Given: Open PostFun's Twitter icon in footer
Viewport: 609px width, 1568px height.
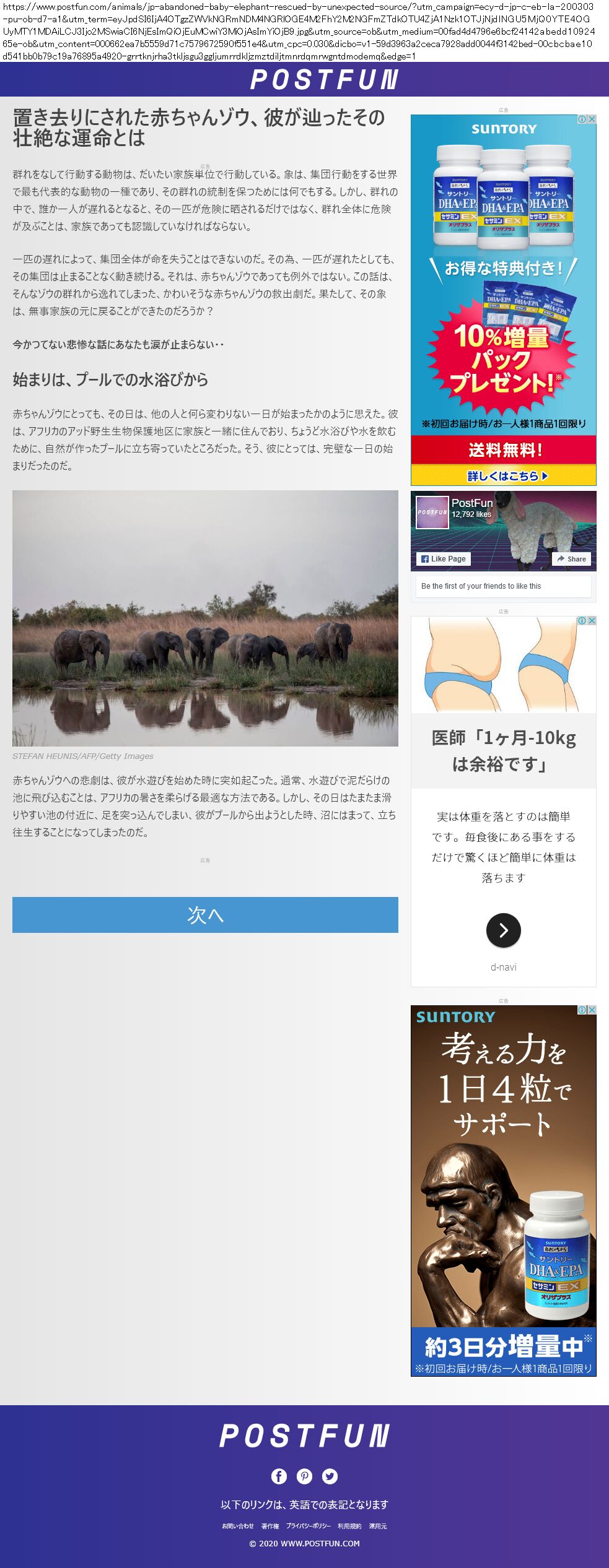Looking at the screenshot, I should click(x=330, y=1476).
